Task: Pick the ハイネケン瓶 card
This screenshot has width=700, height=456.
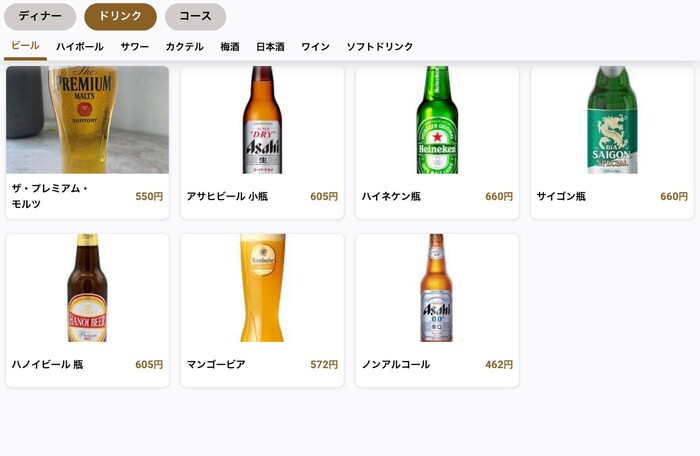Action: 437,140
